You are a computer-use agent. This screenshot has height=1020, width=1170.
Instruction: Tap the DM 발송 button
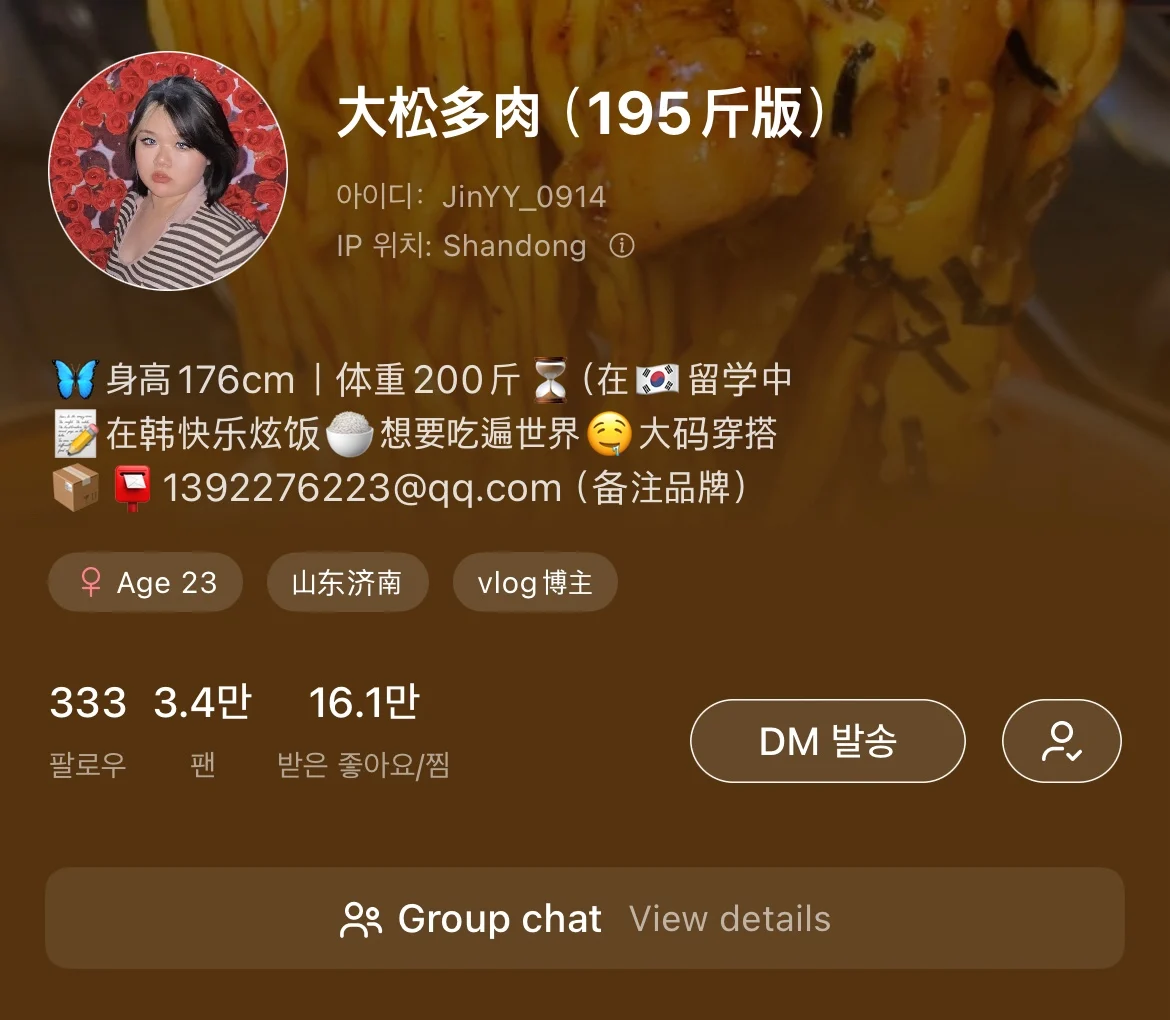tap(827, 741)
